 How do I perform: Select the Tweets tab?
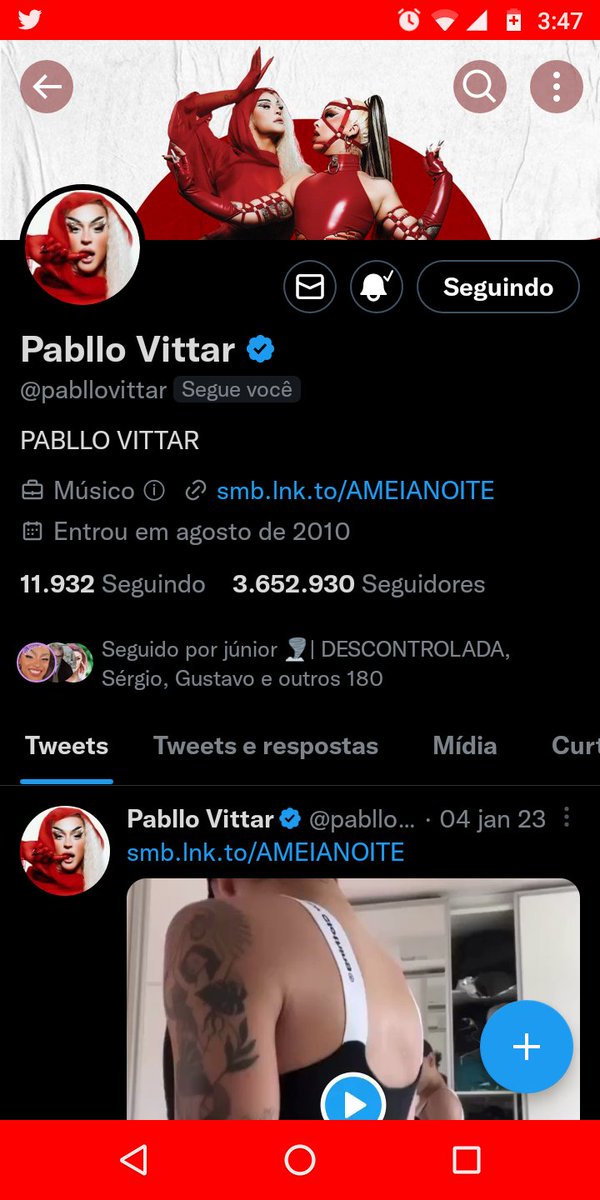(66, 746)
